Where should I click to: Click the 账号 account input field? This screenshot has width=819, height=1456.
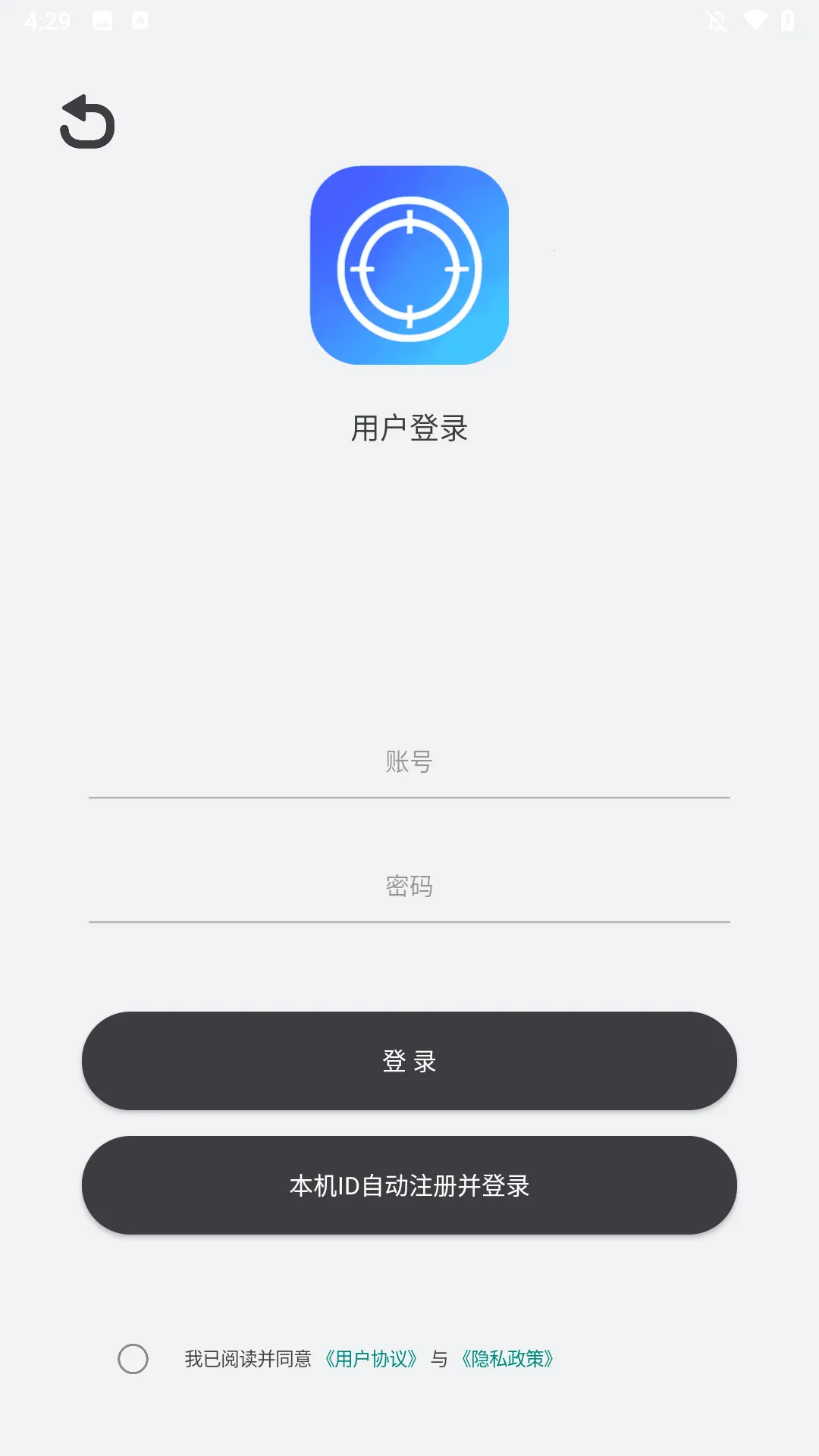[x=409, y=761]
